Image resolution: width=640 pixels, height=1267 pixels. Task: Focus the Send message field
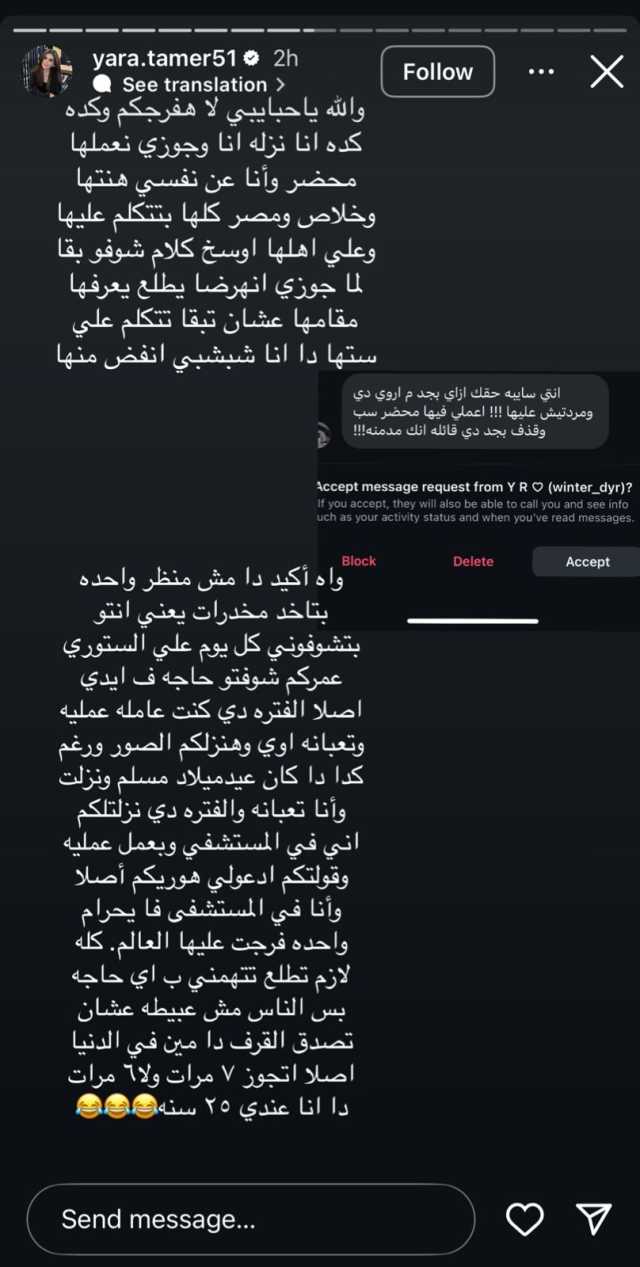[x=251, y=1219]
